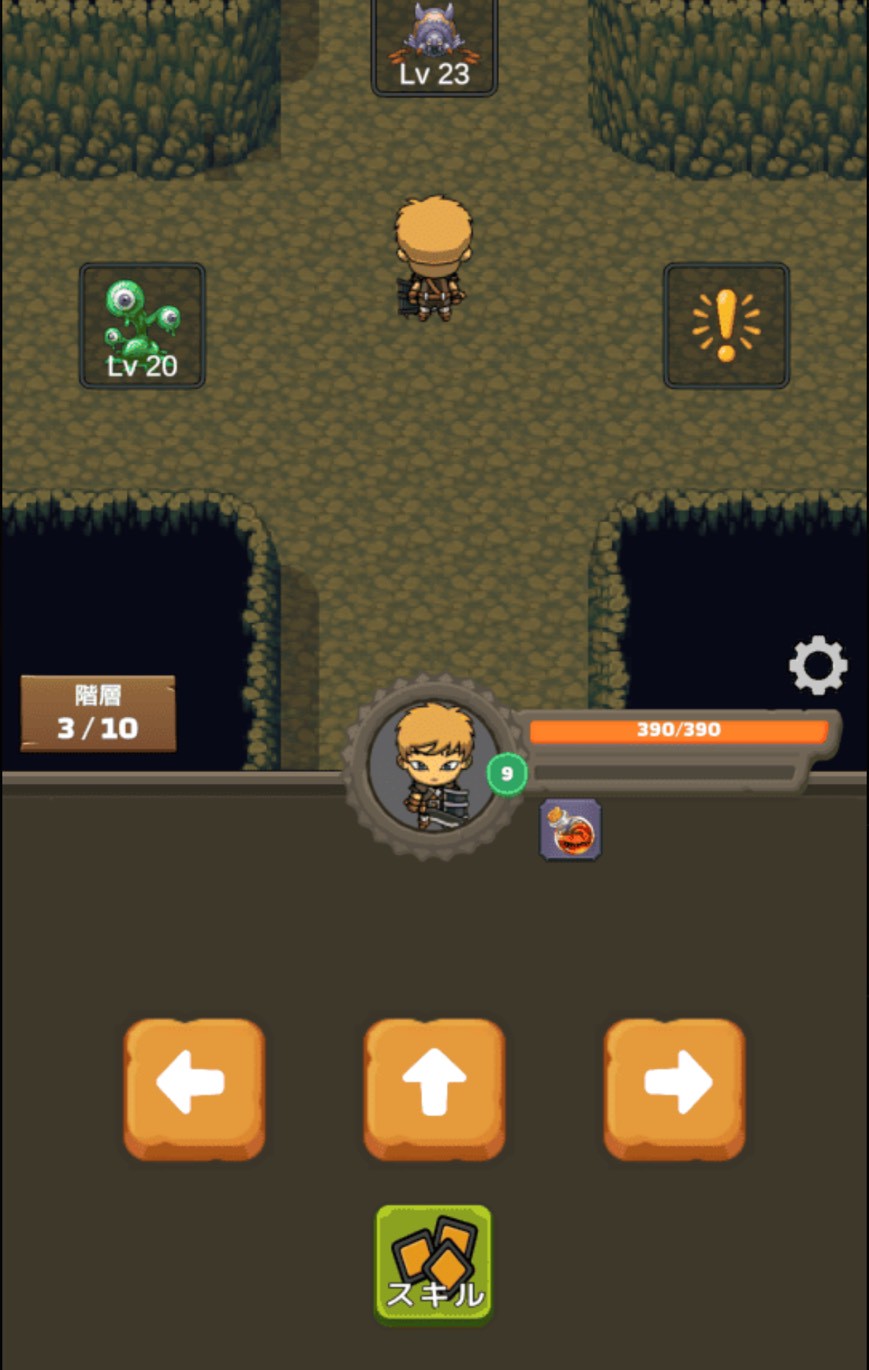869x1370 pixels.
Task: Open the settings gear
Action: (x=817, y=665)
